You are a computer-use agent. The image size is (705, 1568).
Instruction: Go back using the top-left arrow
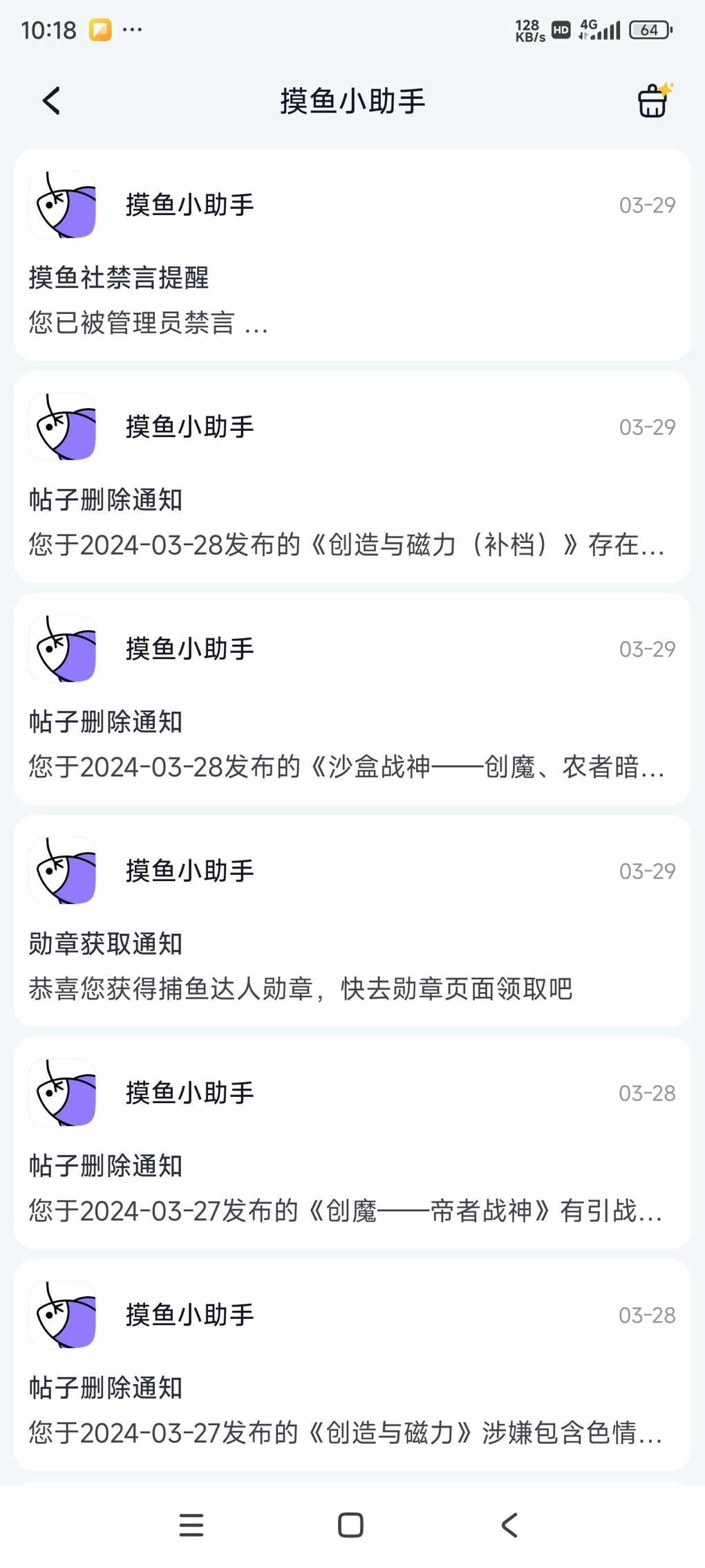coord(52,101)
